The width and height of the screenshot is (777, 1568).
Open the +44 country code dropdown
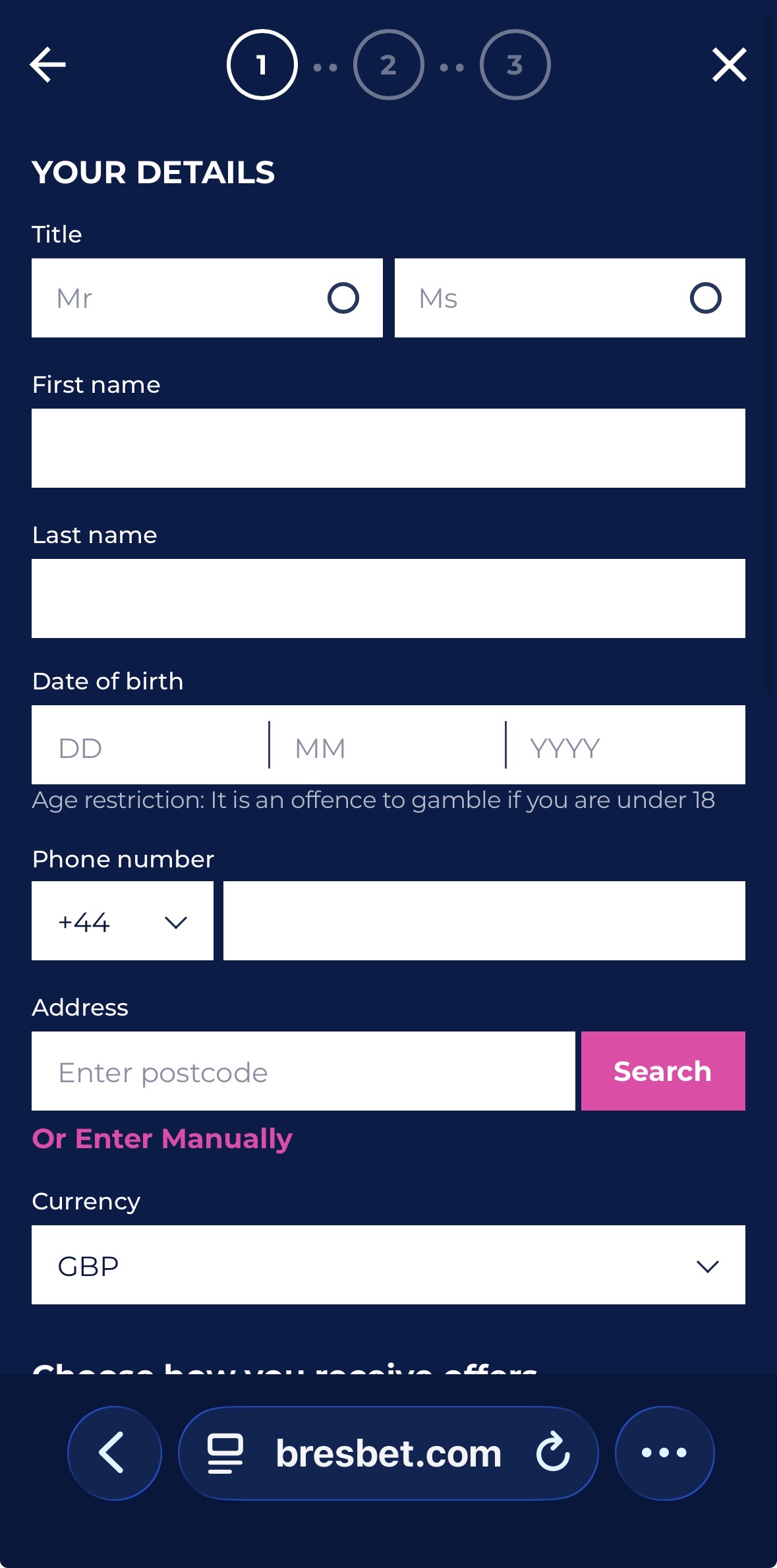(123, 921)
